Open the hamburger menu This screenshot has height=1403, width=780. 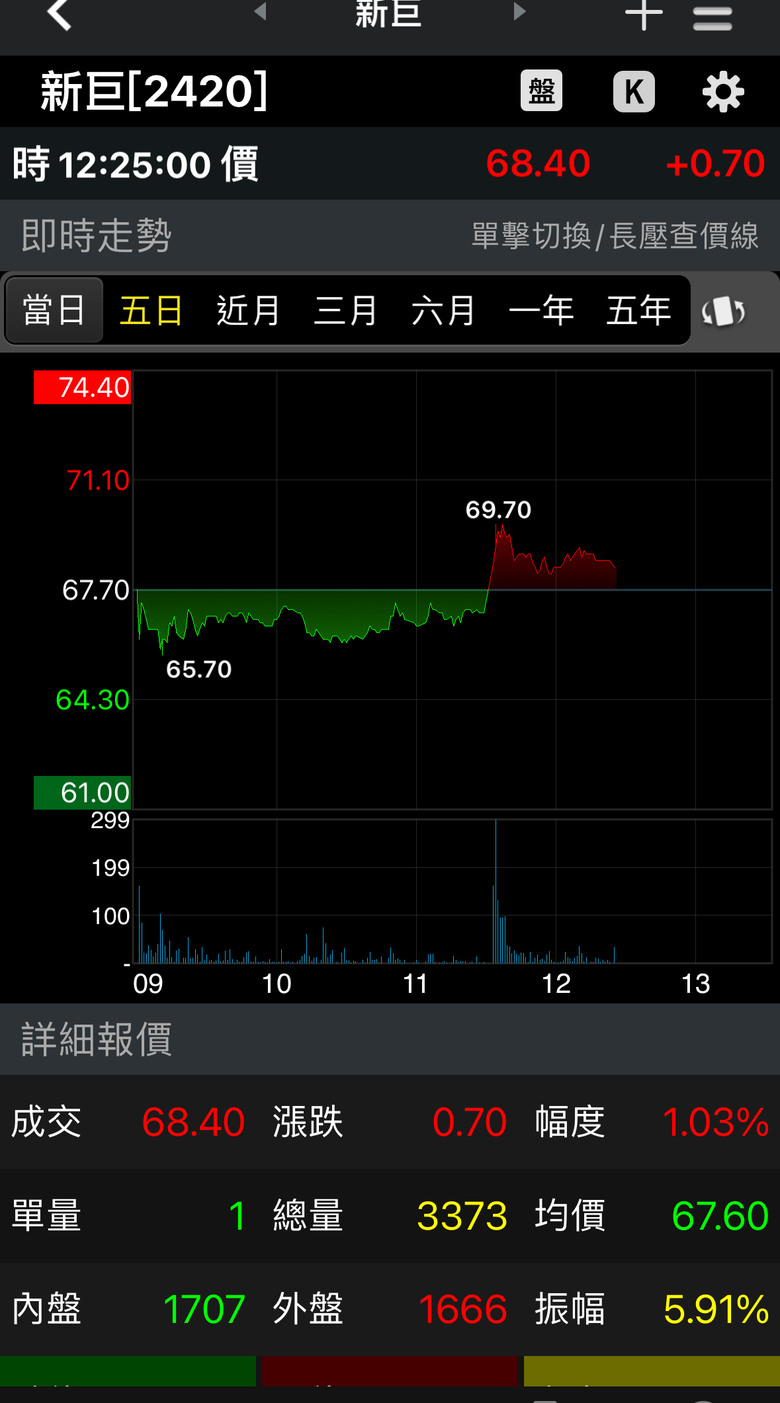[712, 17]
